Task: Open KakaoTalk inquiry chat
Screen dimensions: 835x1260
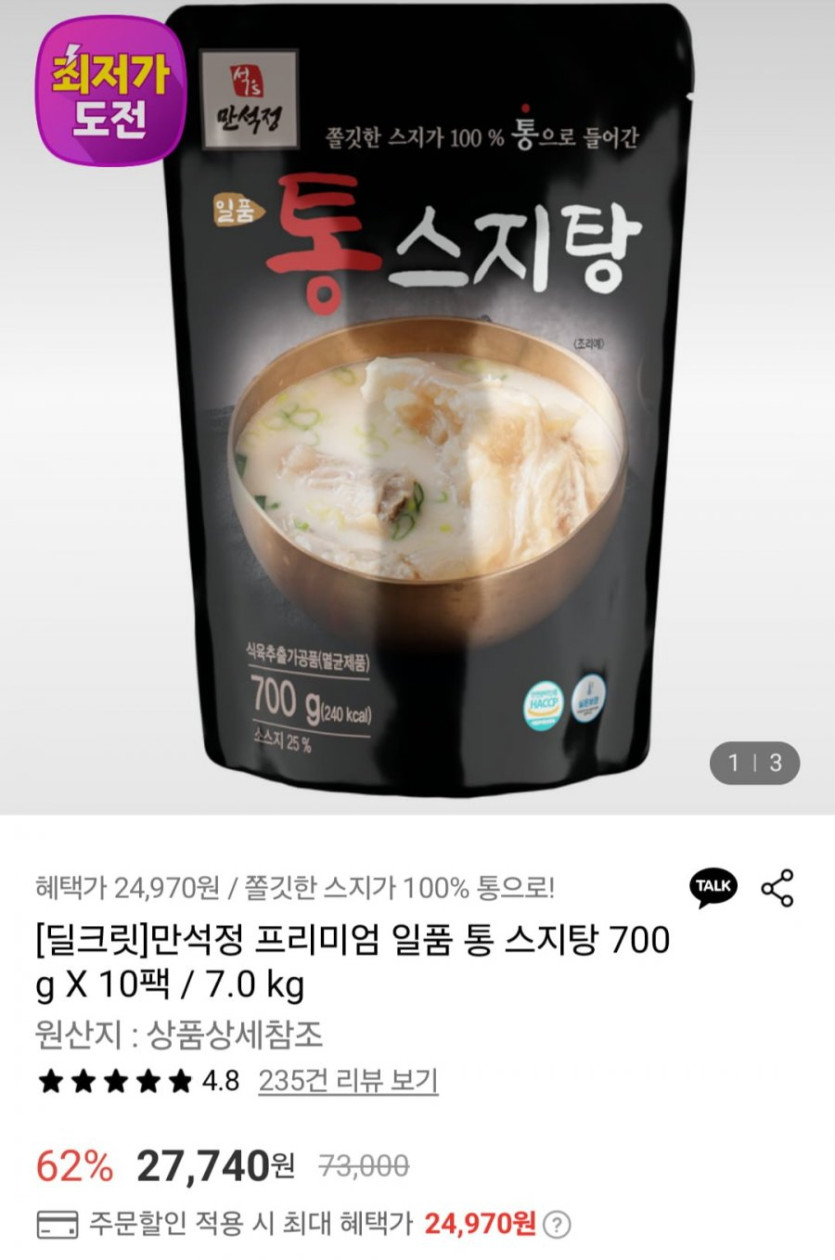Action: [713, 886]
